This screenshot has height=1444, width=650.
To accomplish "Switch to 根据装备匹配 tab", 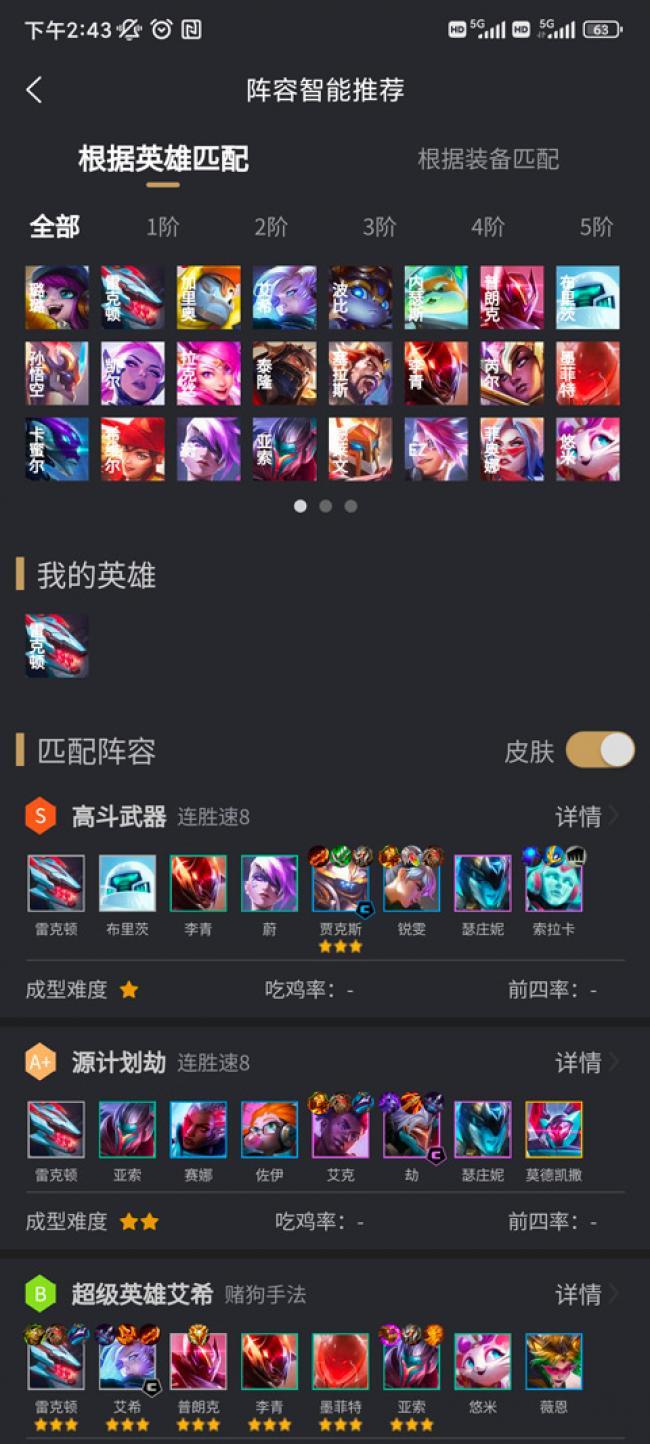I will point(487,159).
